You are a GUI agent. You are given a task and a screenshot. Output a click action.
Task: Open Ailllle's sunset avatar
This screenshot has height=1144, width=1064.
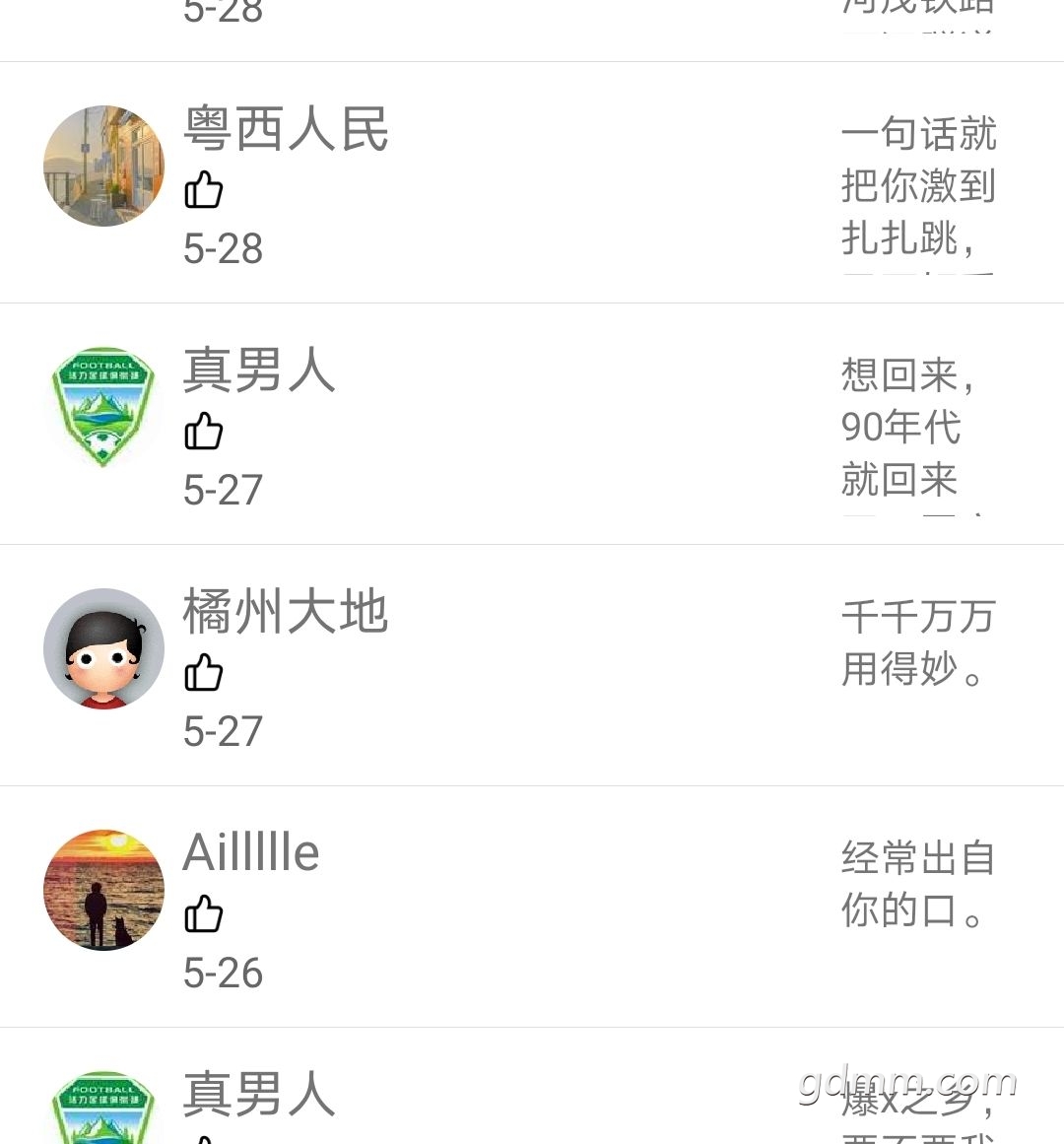pos(103,890)
